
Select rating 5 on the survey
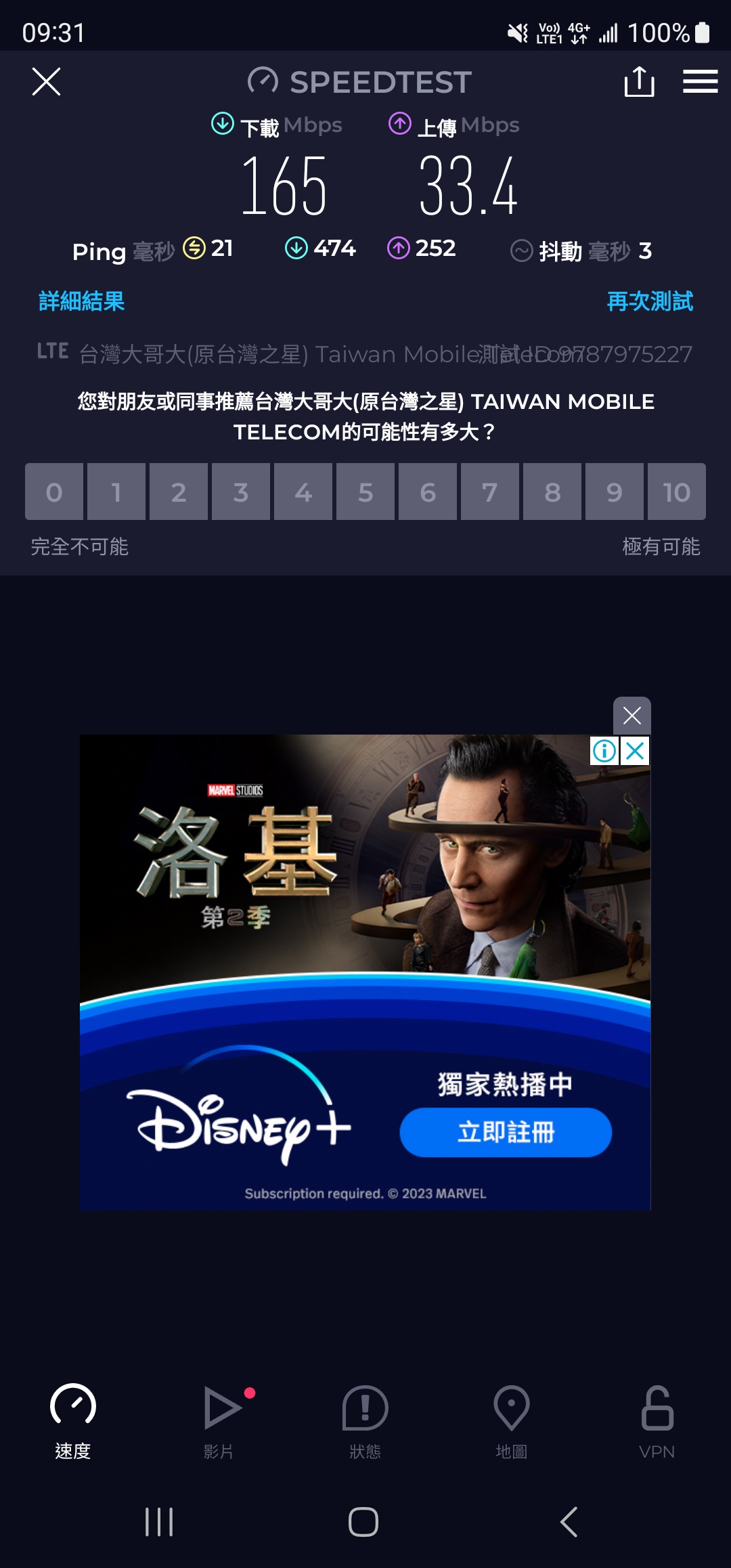(x=365, y=492)
